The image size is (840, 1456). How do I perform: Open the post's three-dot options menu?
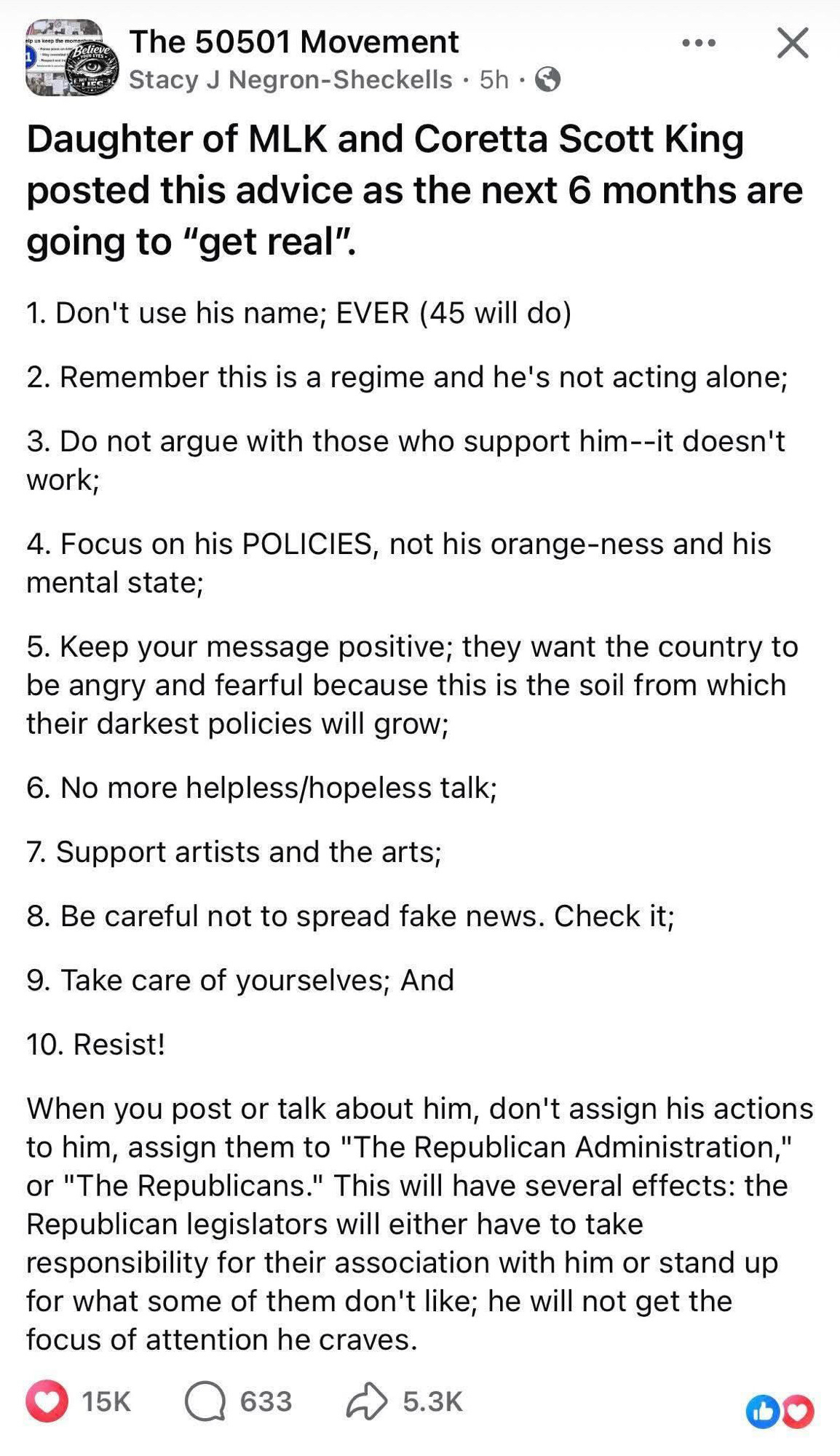tap(699, 44)
